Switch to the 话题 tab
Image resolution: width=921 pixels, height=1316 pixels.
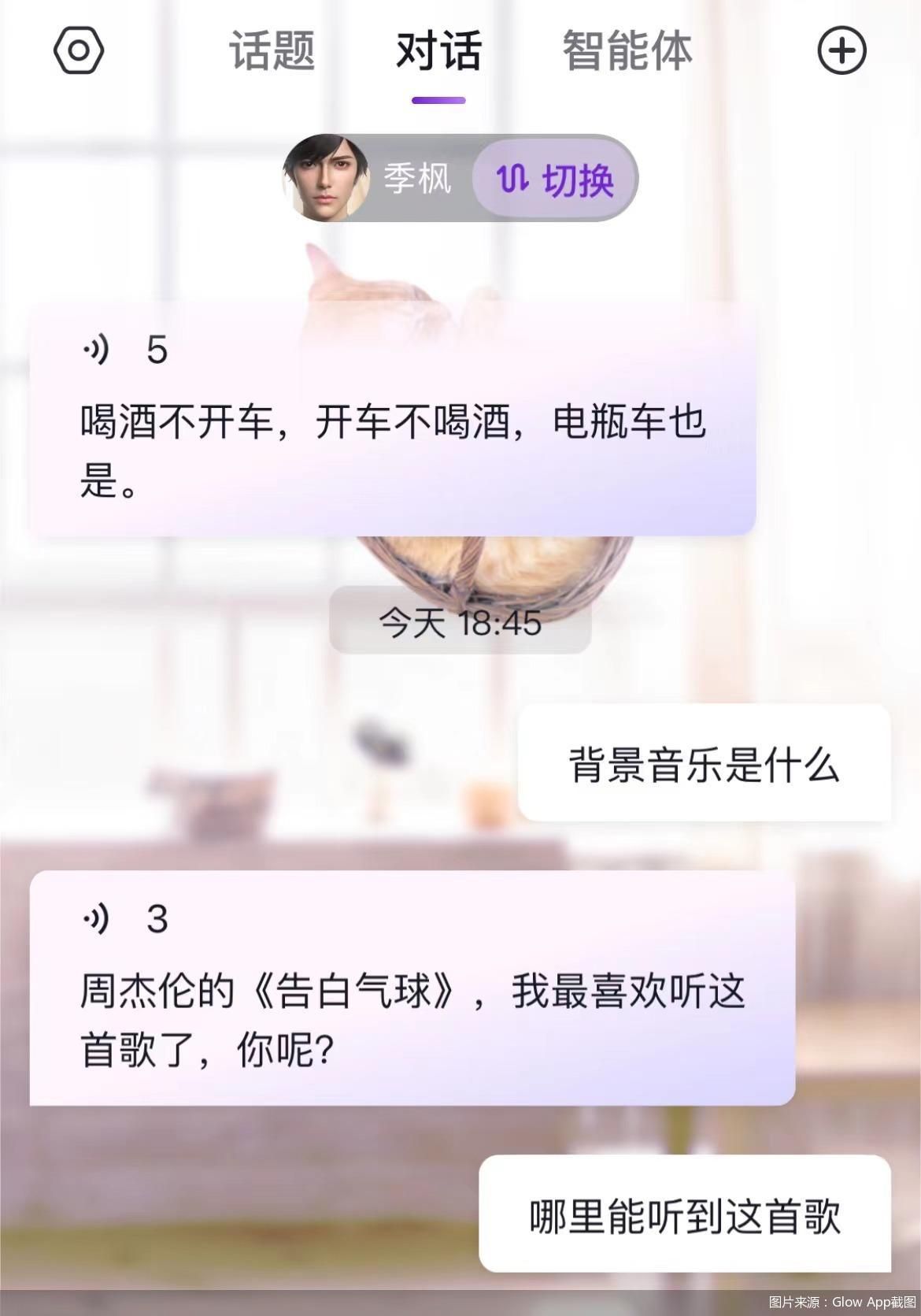tap(272, 52)
